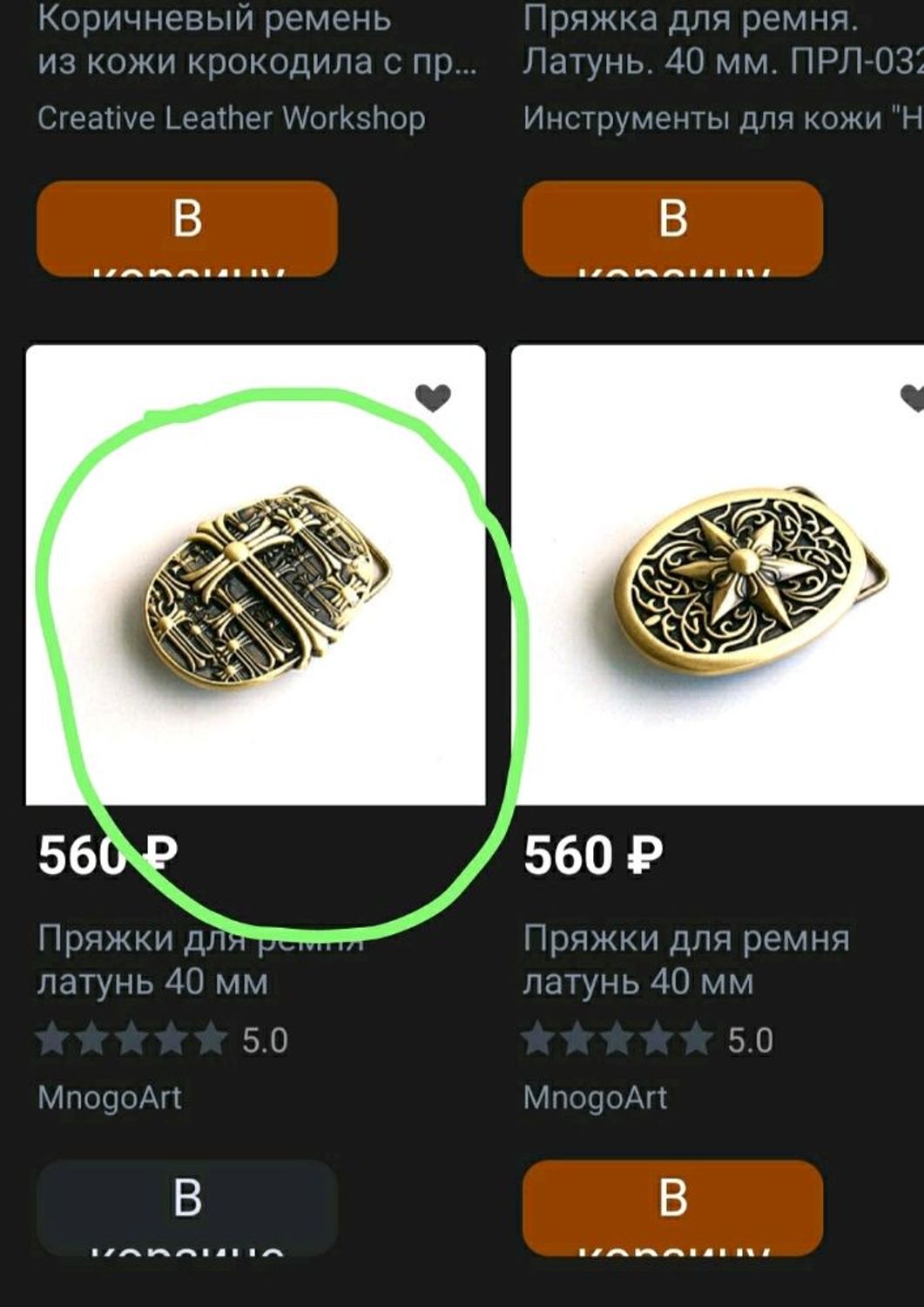Open MnogoArt shop under the star buckle
Viewport: 924px width, 1307px height.
click(595, 1097)
